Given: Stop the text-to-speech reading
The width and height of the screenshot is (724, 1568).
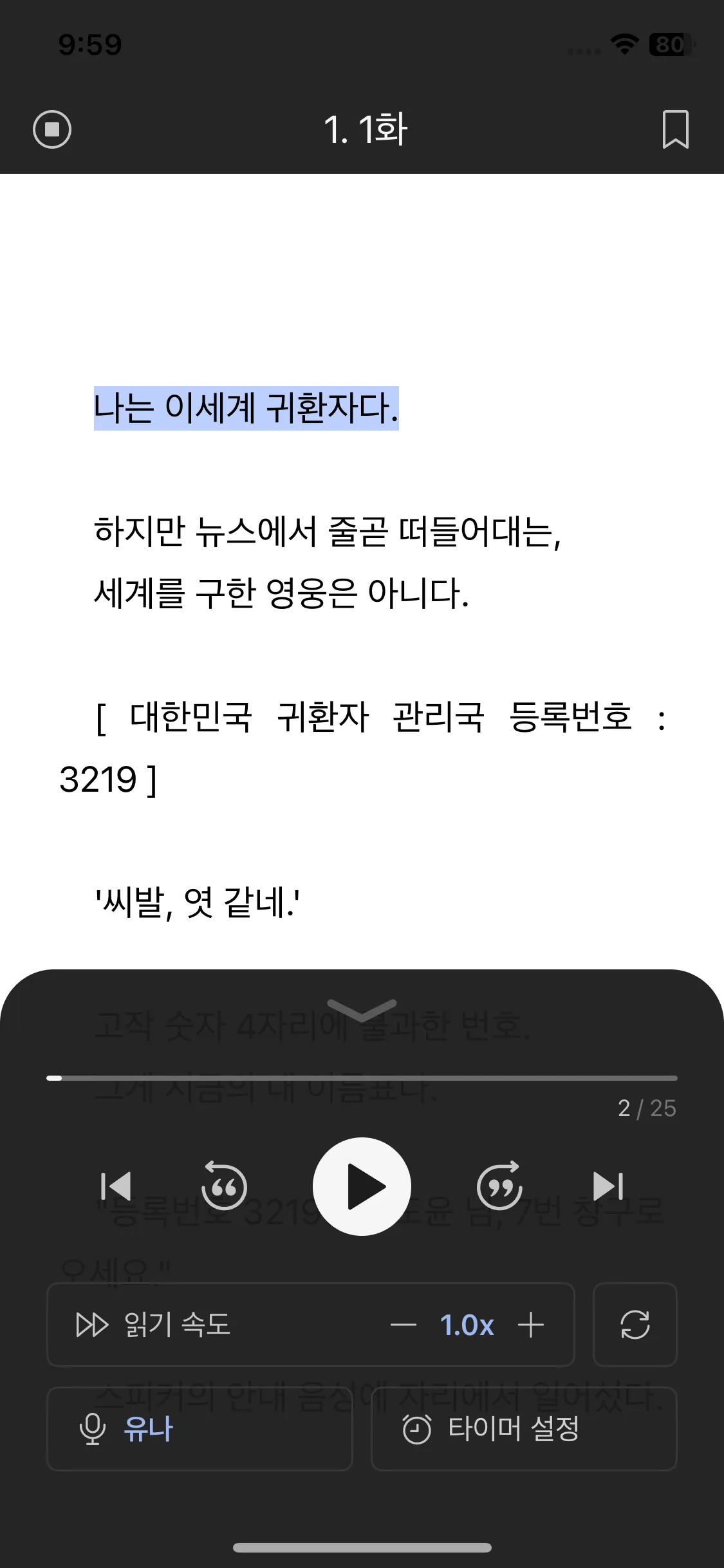Looking at the screenshot, I should point(52,129).
